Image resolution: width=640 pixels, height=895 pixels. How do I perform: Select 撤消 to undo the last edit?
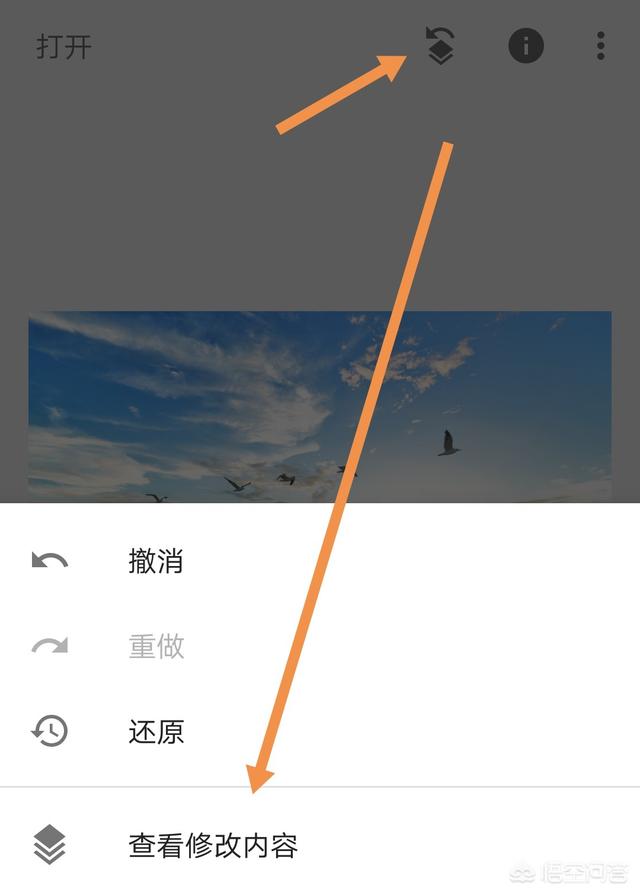(x=155, y=561)
